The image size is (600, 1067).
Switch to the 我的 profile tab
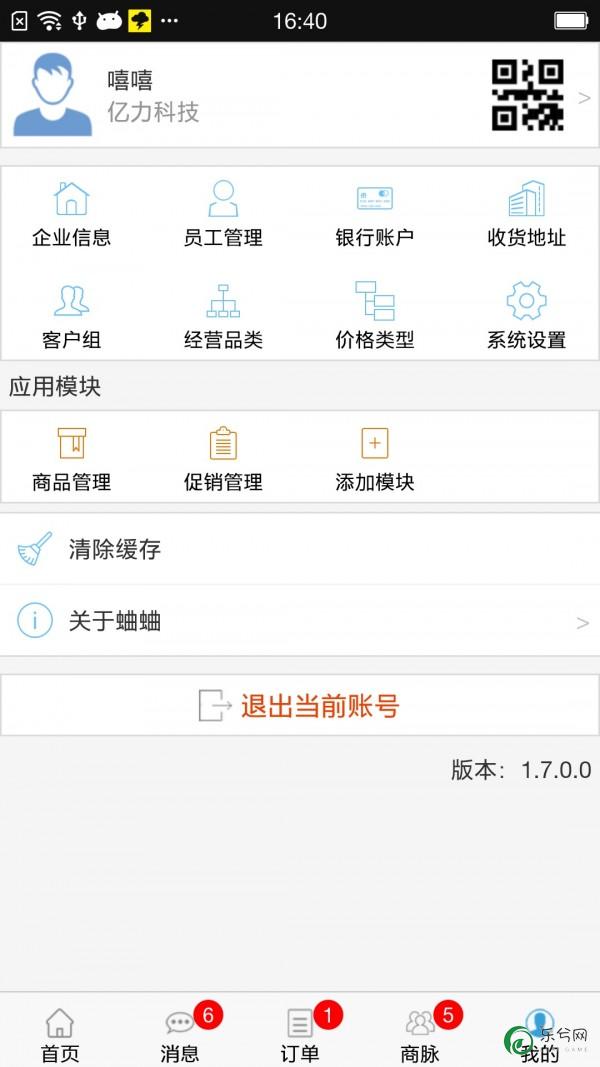(539, 1034)
